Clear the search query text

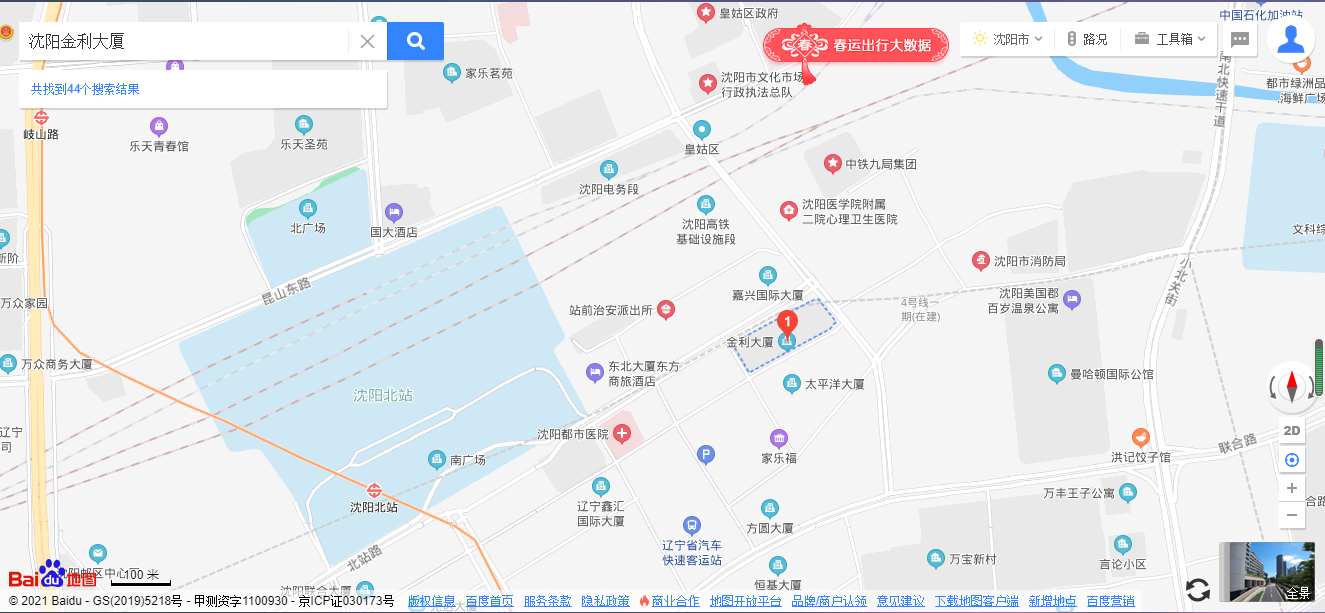(367, 41)
